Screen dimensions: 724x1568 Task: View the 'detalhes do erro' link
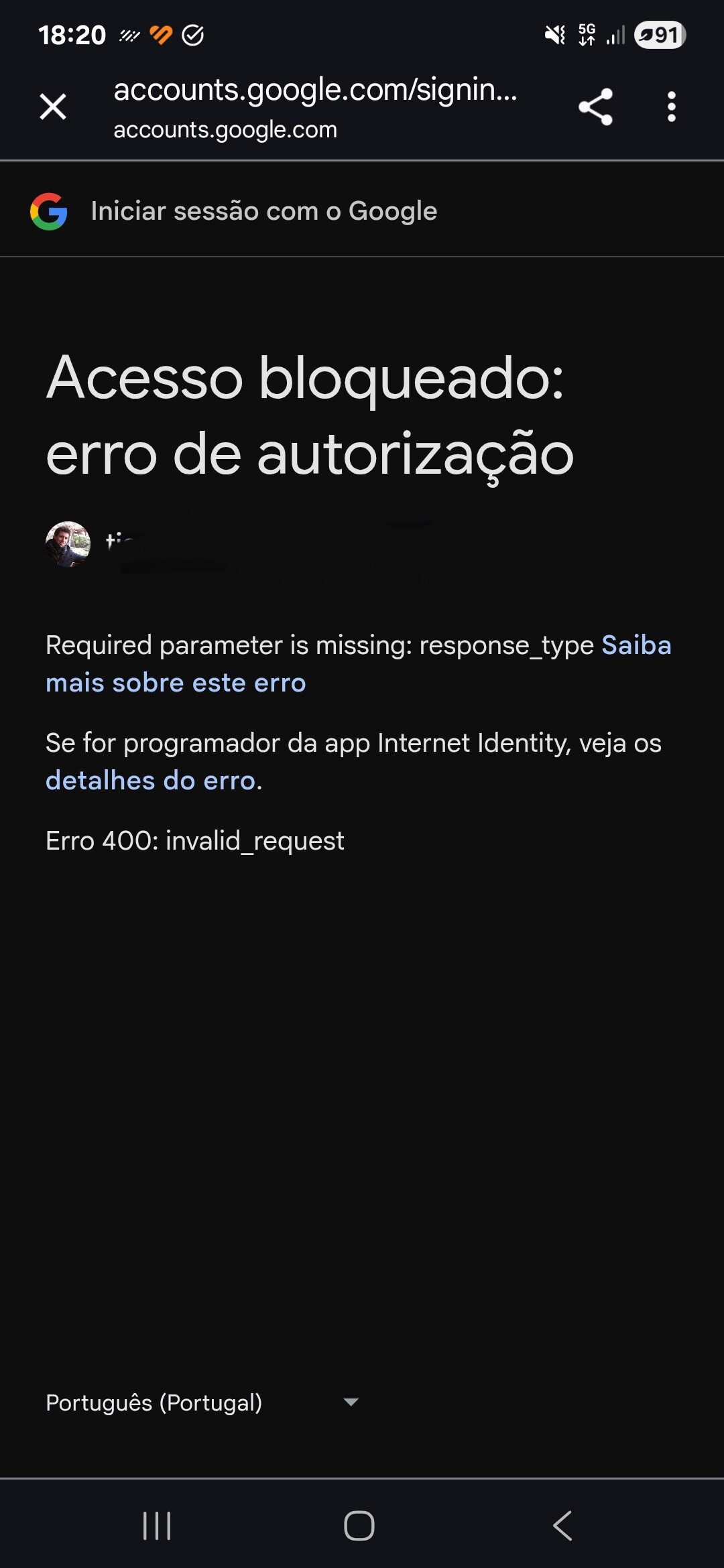coord(151,781)
